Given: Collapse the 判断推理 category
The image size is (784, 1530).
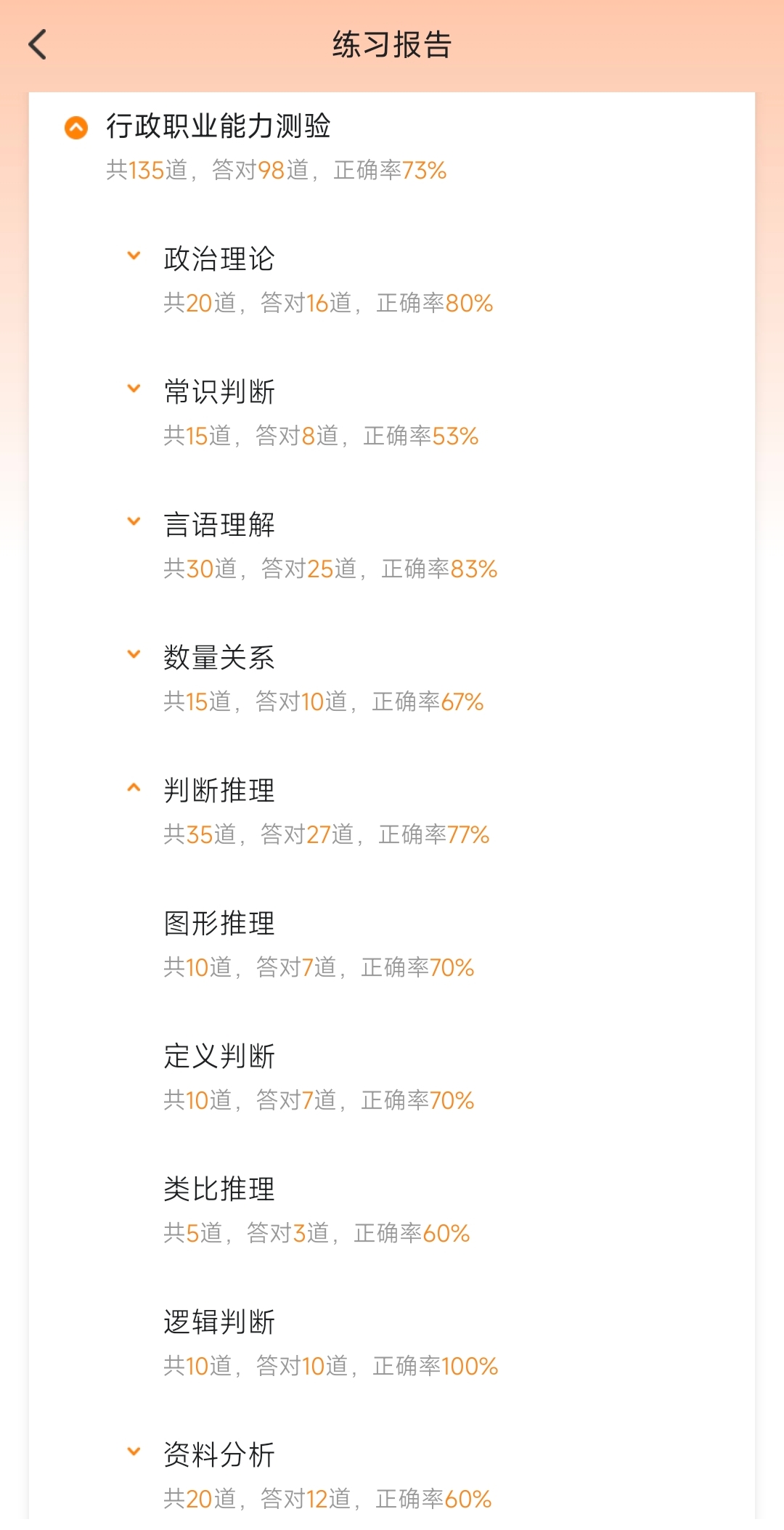Looking at the screenshot, I should pyautogui.click(x=134, y=788).
